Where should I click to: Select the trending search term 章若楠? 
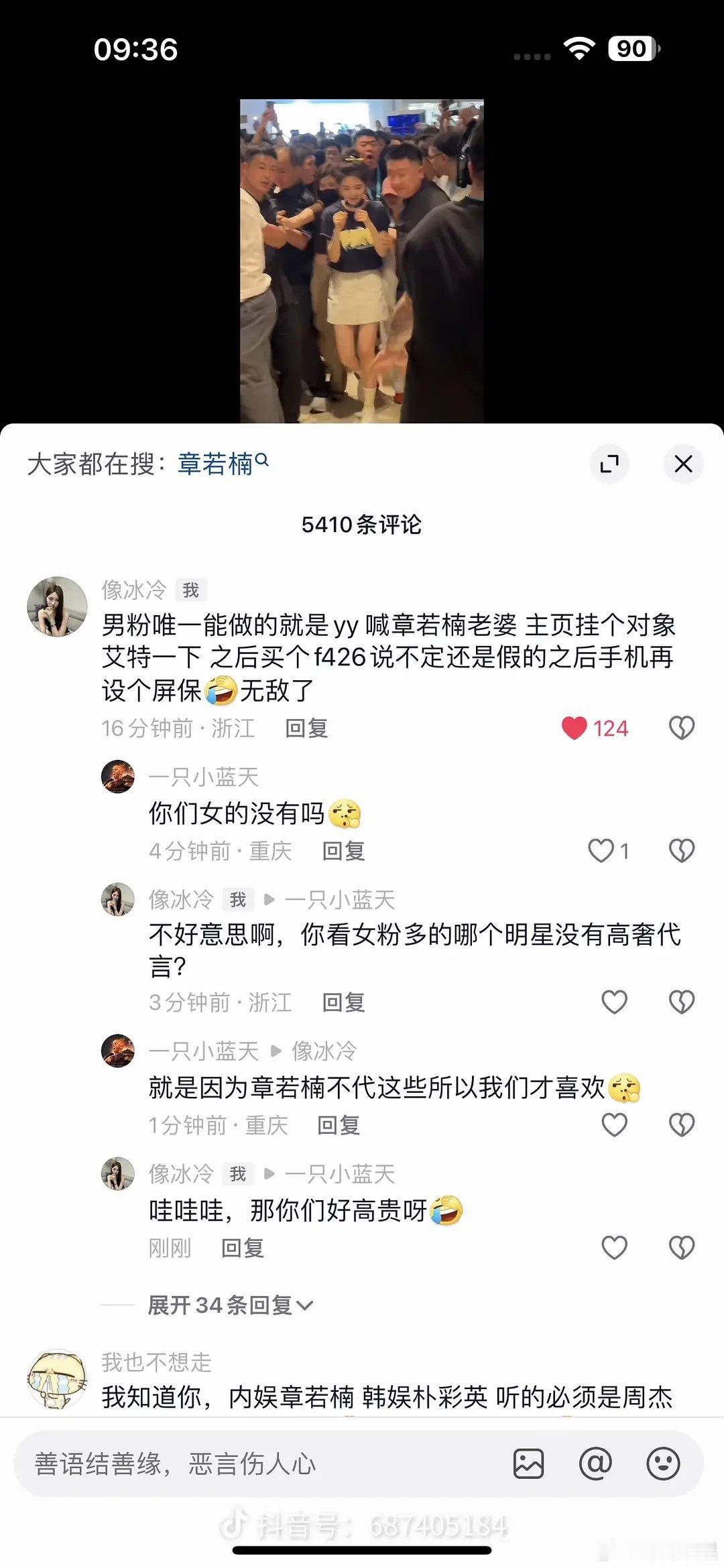point(215,462)
